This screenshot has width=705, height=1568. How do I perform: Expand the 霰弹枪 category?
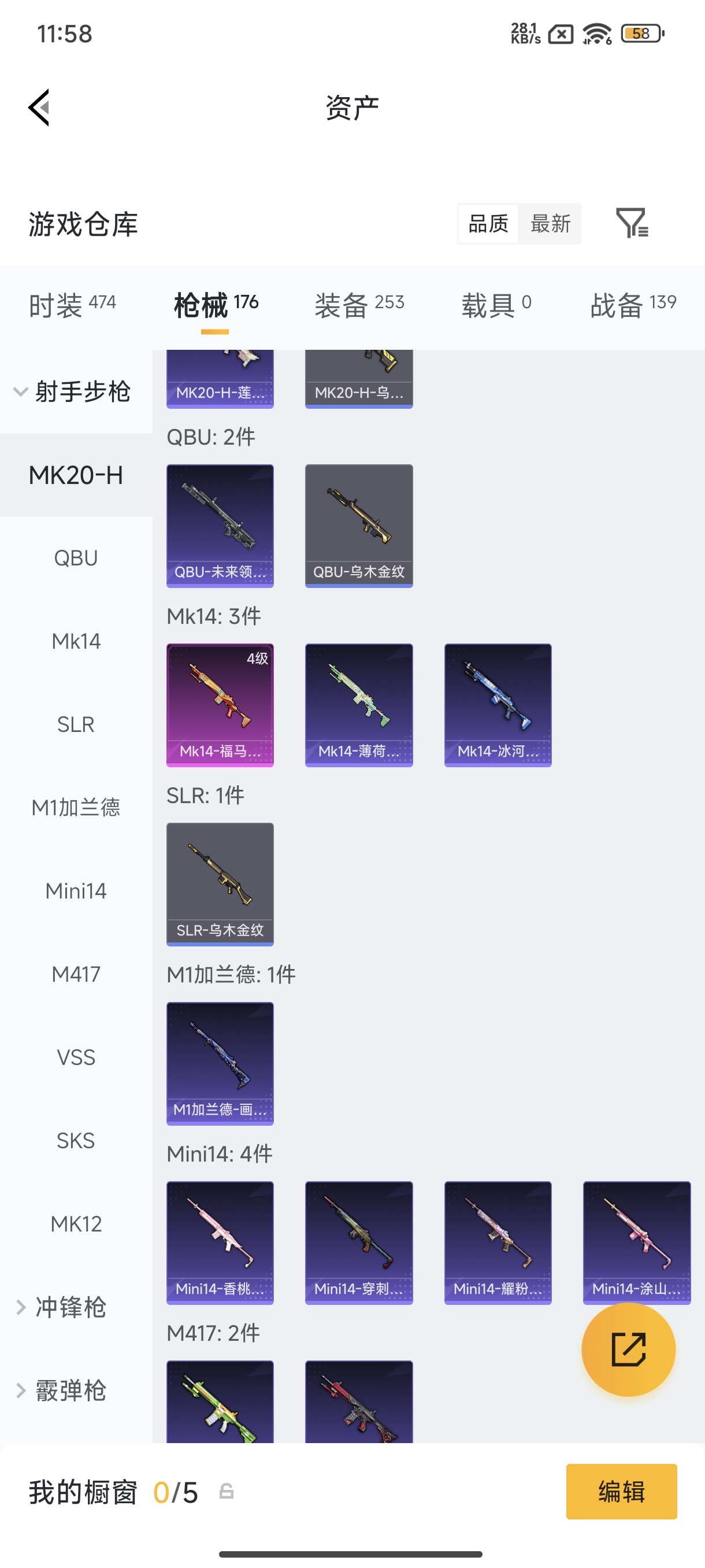70,1391
